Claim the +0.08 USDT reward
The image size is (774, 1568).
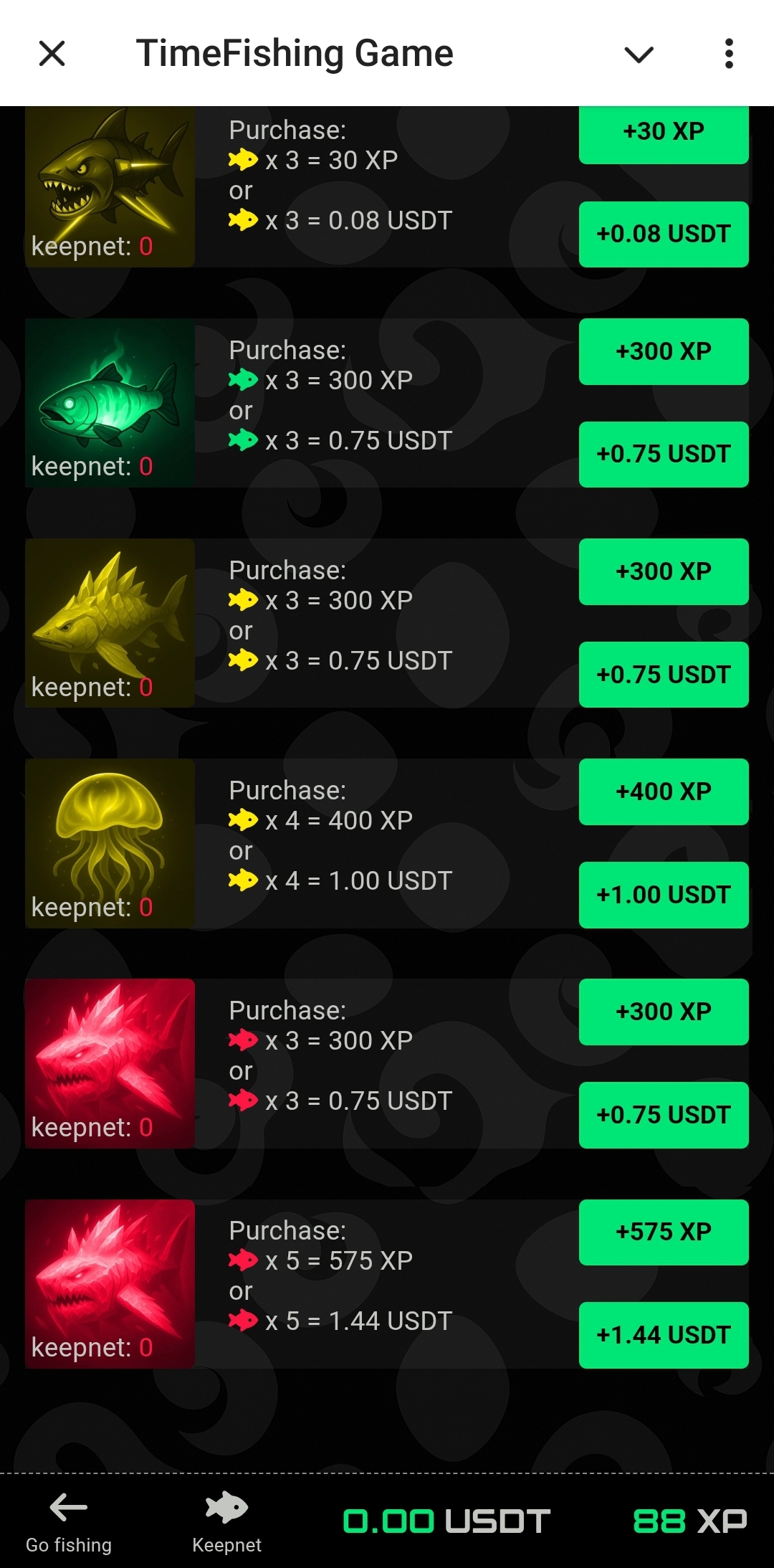(x=664, y=234)
